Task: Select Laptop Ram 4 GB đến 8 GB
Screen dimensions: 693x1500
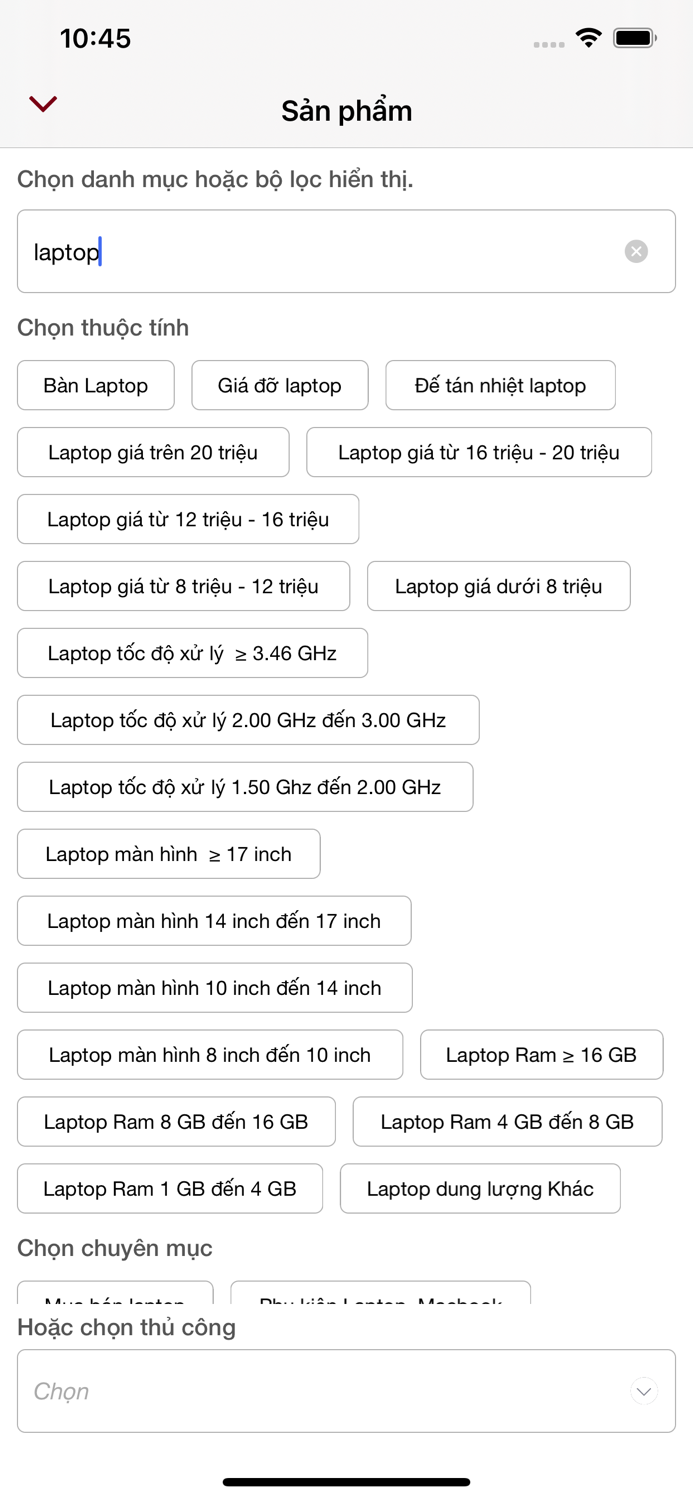Action: [x=507, y=1123]
